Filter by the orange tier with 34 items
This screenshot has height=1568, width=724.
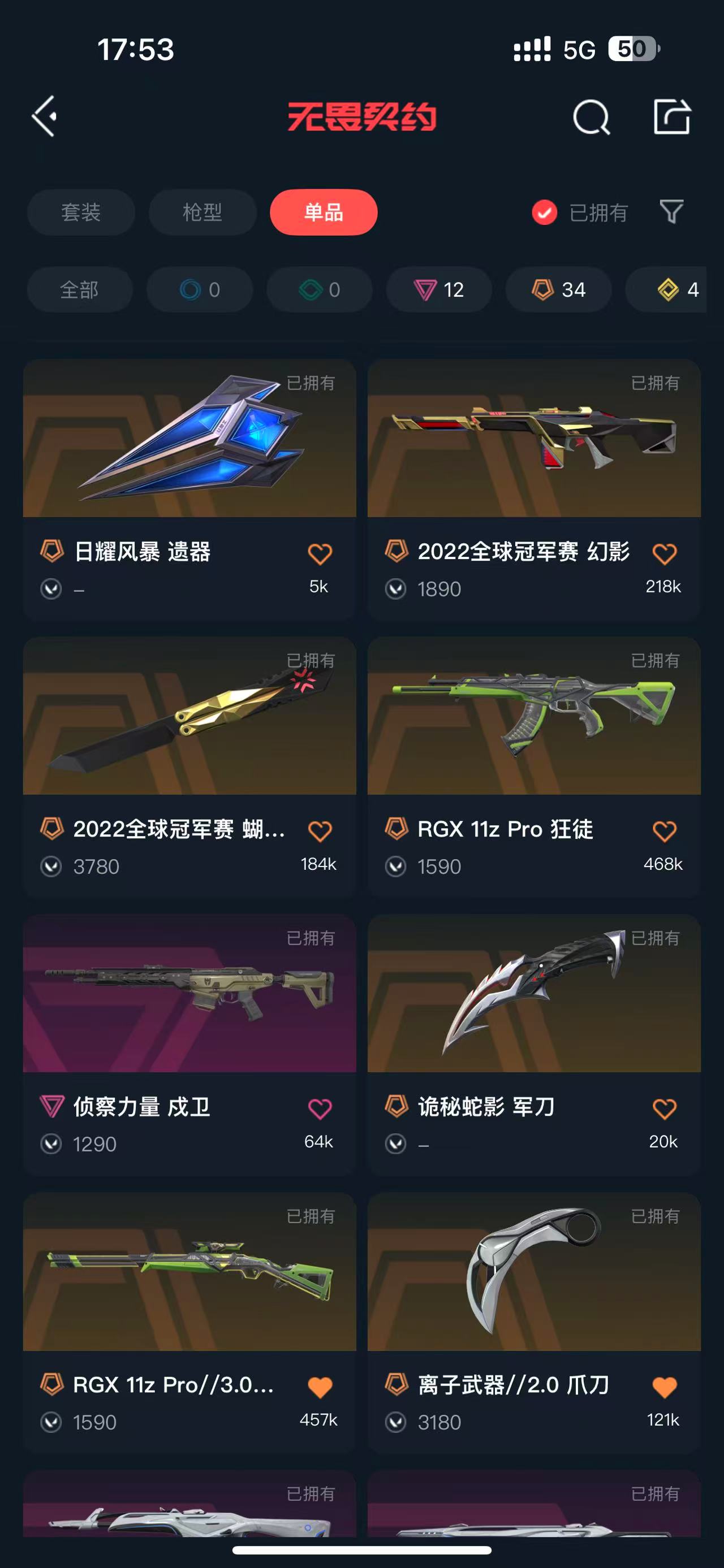(x=558, y=290)
